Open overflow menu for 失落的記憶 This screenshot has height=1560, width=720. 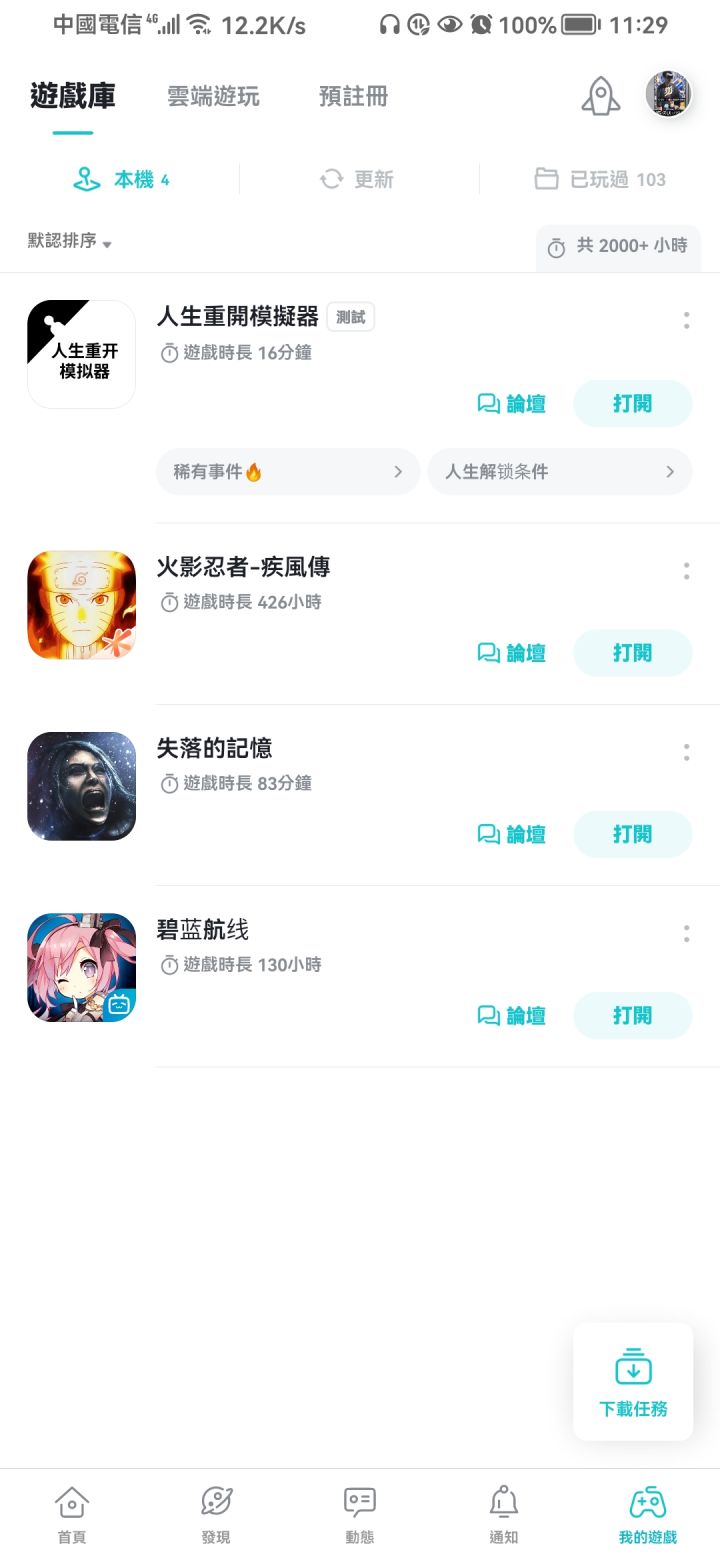(686, 753)
